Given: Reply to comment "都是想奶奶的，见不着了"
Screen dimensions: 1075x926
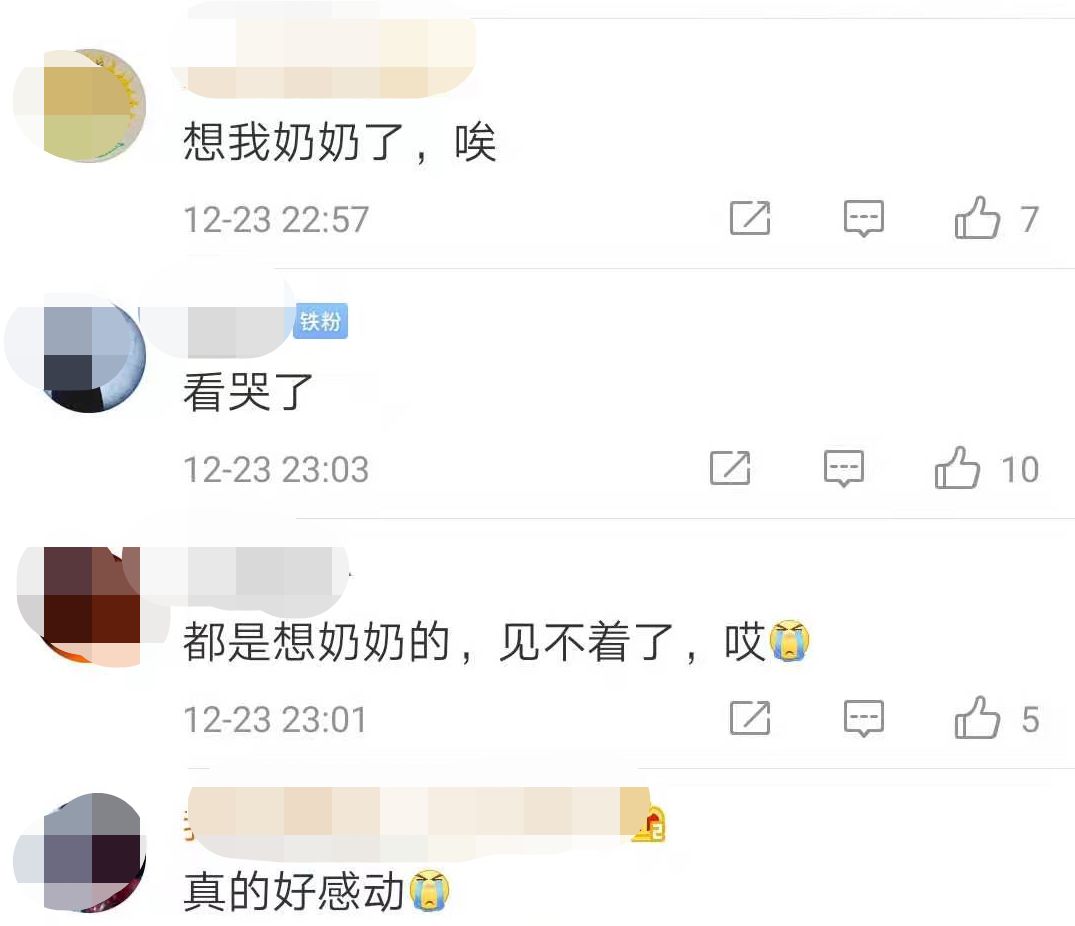Looking at the screenshot, I should pyautogui.click(x=863, y=718).
